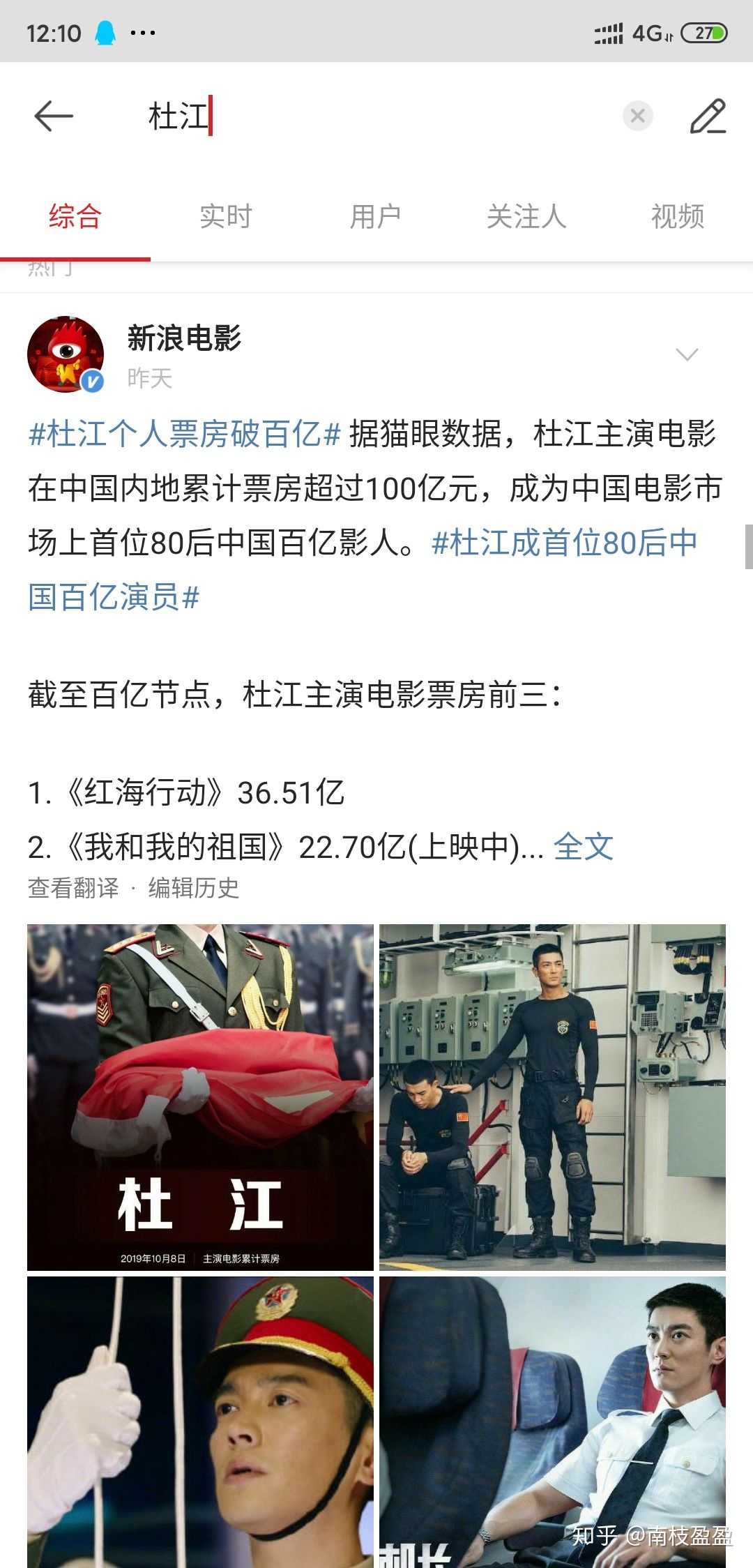Select the 视频 tab
Image resolution: width=753 pixels, height=1568 pixels.
click(x=677, y=216)
